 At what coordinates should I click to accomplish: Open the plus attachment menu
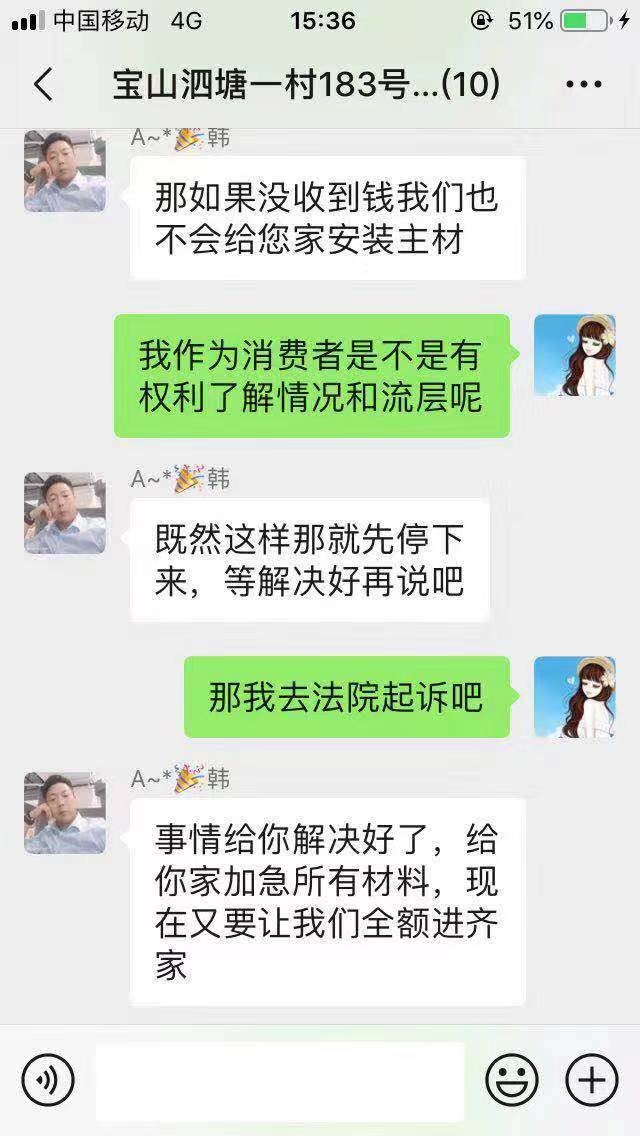pos(592,1080)
